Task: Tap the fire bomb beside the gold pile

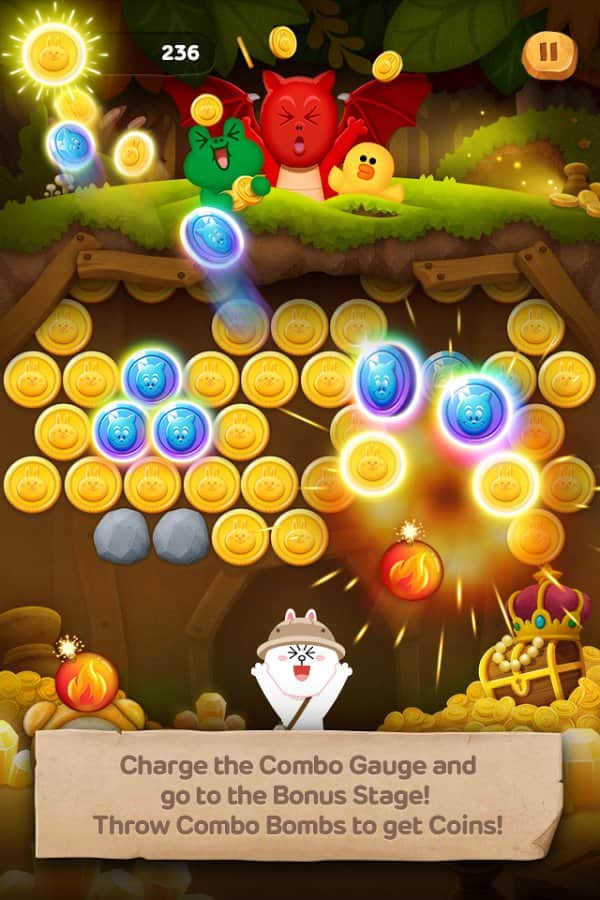Action: point(86,680)
